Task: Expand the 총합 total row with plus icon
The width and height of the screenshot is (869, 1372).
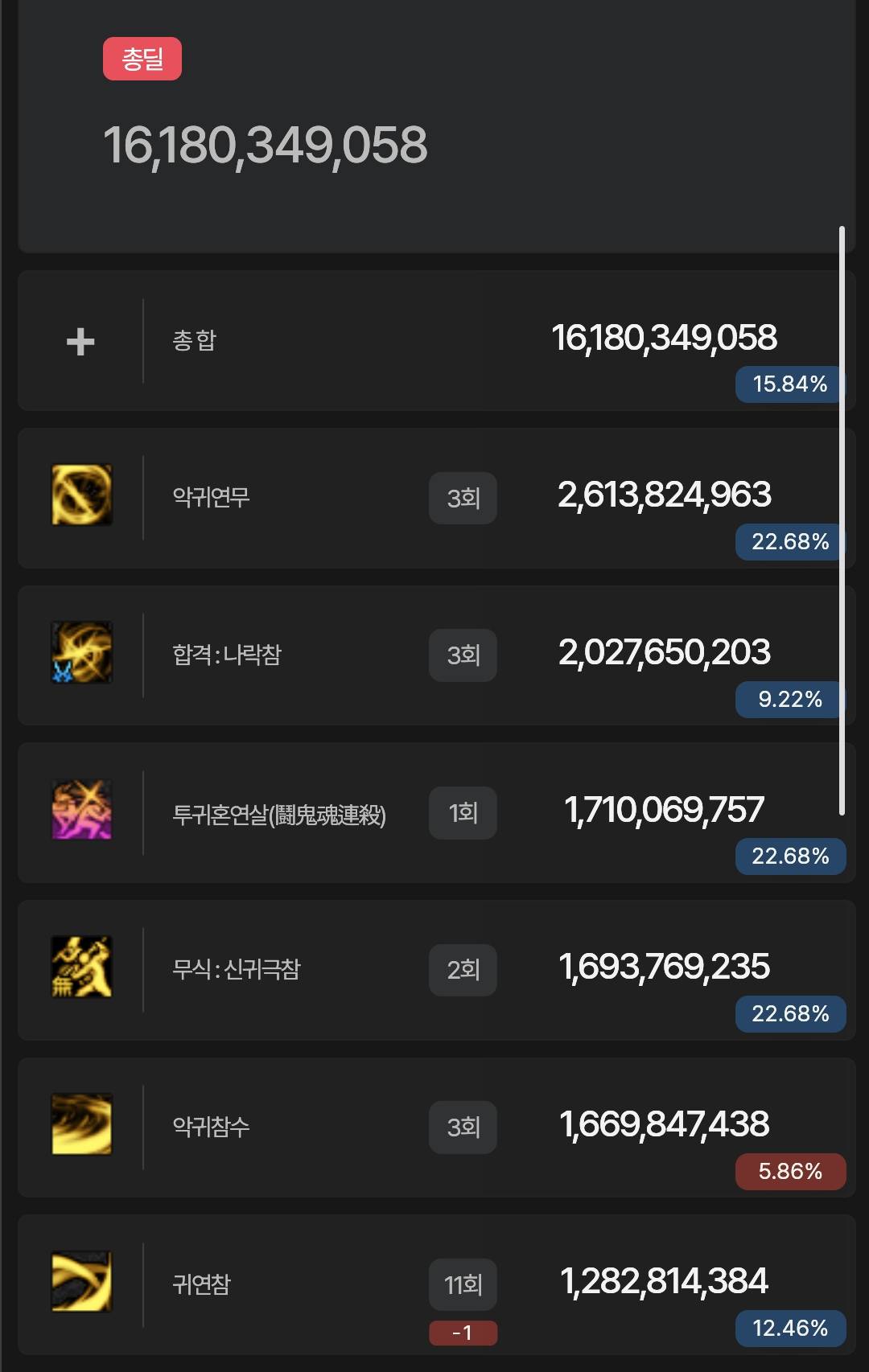Action: coord(80,342)
